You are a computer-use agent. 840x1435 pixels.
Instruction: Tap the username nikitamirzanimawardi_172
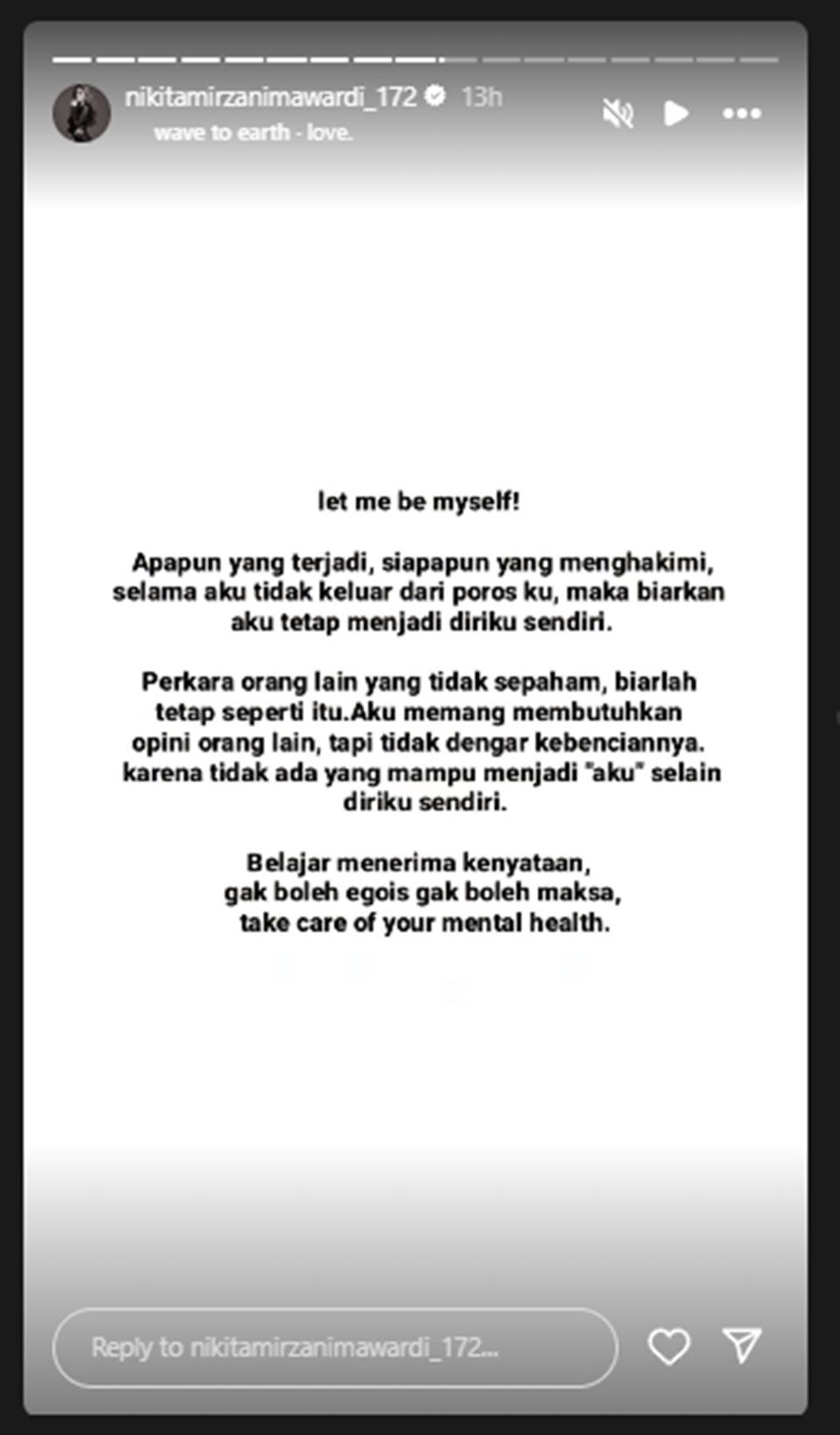(270, 96)
